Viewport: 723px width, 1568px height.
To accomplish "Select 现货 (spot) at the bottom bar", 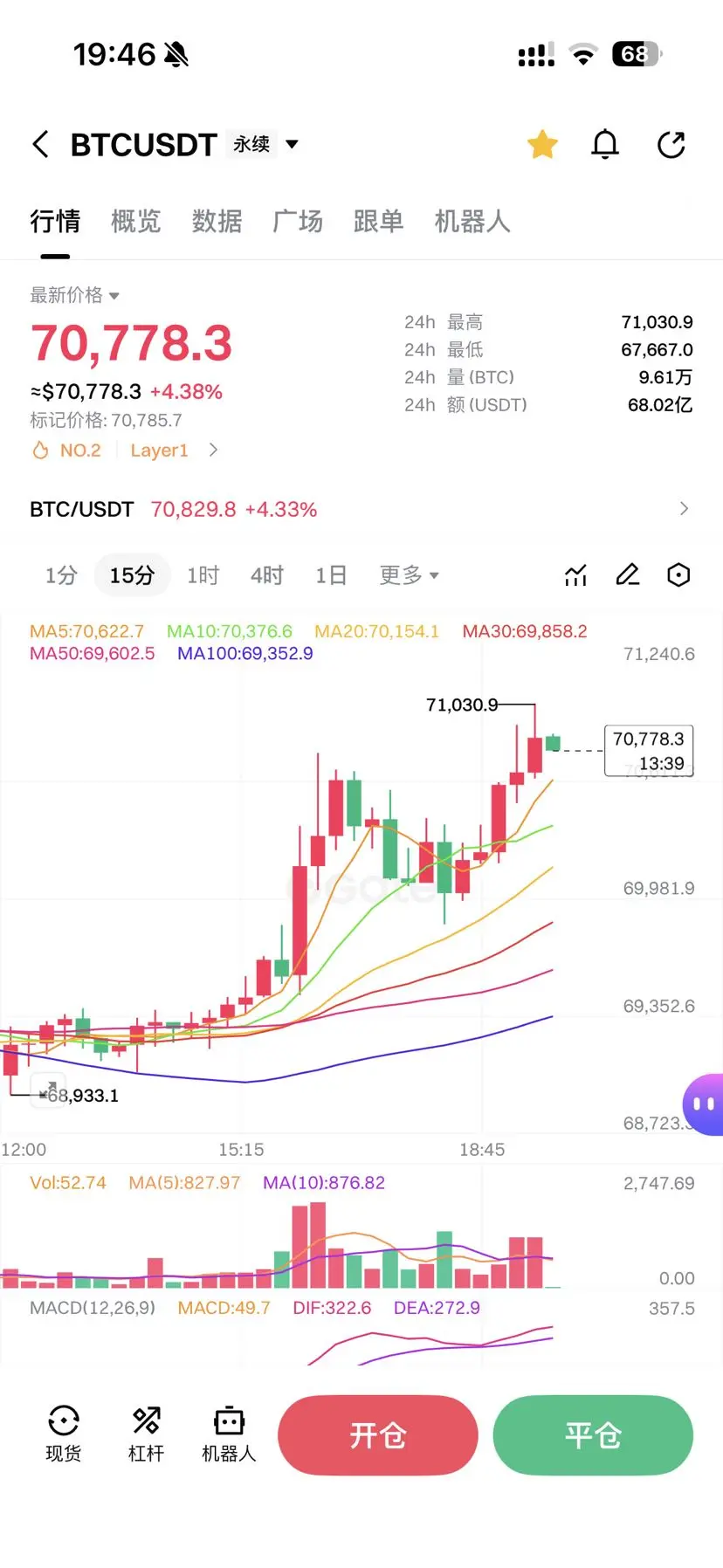I will point(62,1436).
